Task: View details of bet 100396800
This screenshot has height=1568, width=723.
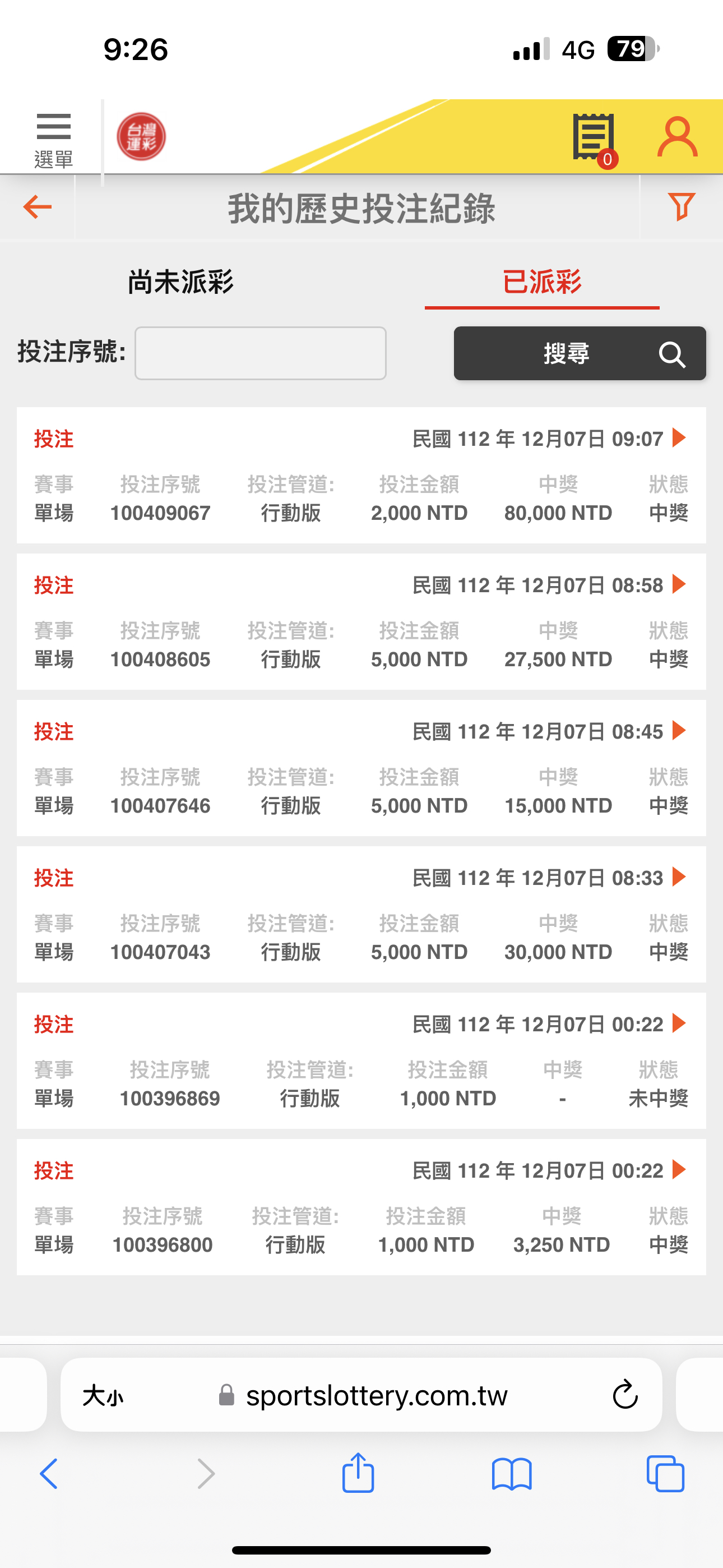Action: click(361, 1207)
